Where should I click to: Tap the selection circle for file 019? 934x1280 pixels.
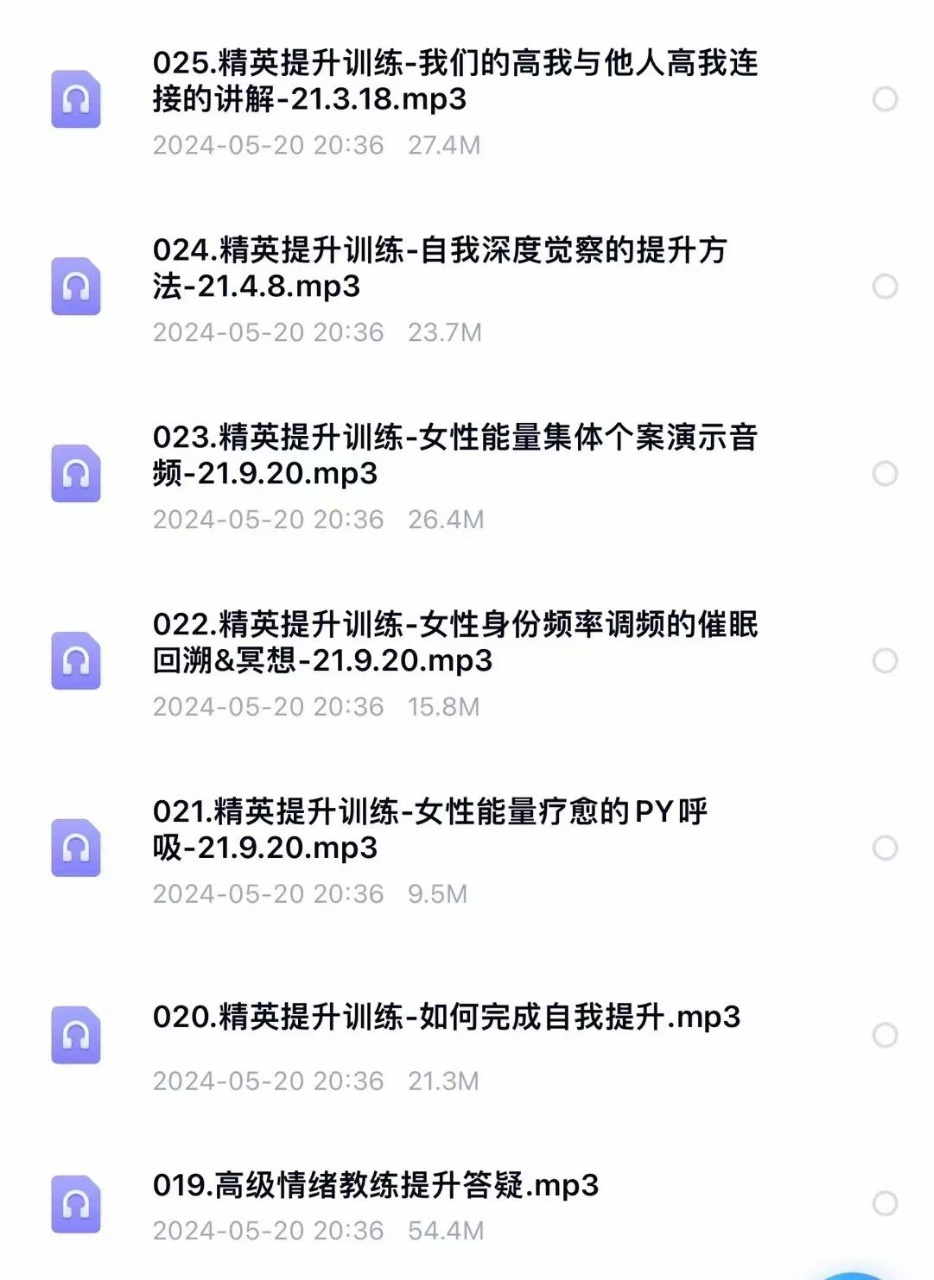(885, 1204)
